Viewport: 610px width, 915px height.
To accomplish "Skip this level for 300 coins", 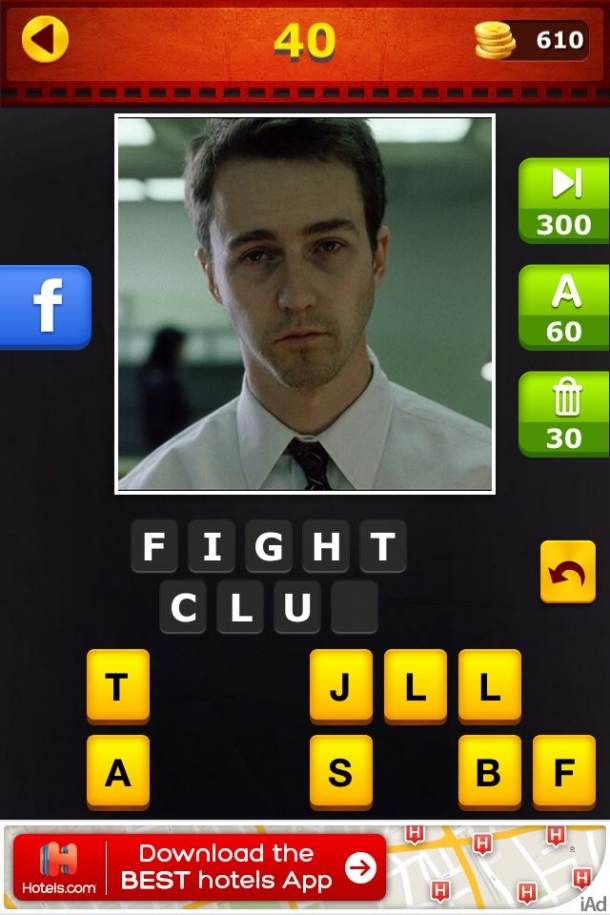I will coord(564,200).
